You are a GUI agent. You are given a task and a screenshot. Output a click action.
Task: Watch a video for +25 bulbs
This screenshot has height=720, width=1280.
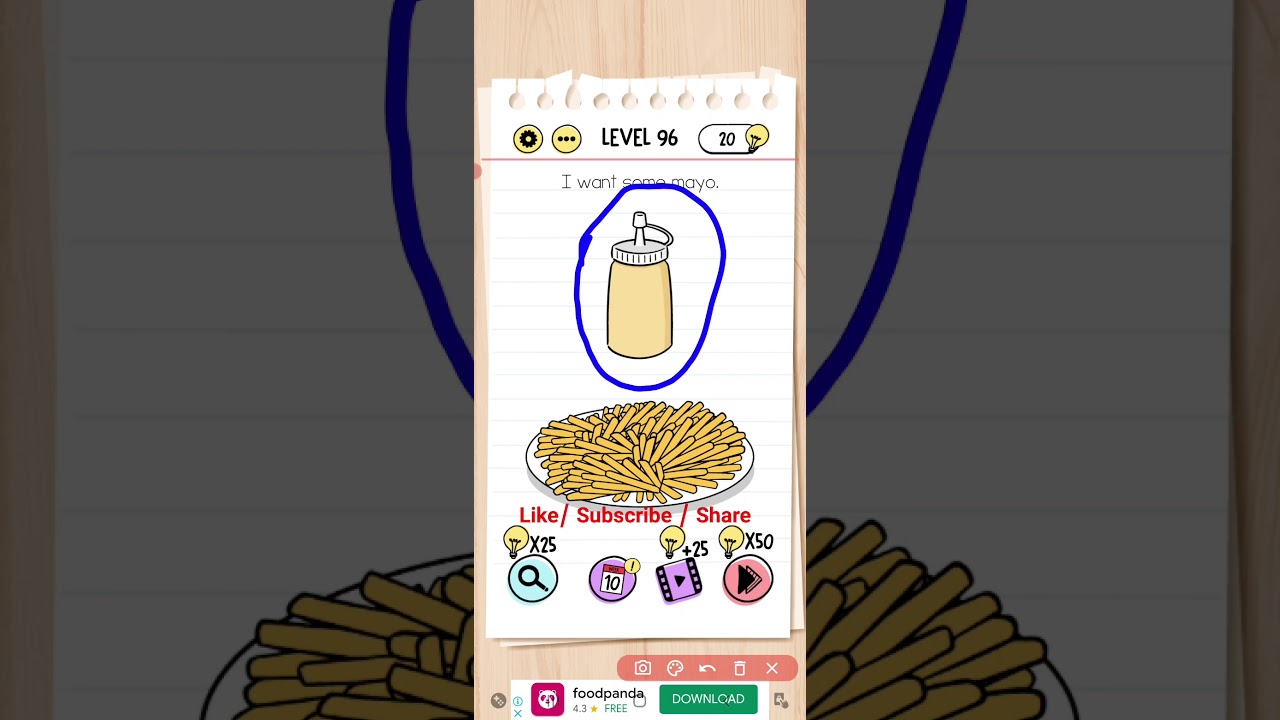(679, 580)
